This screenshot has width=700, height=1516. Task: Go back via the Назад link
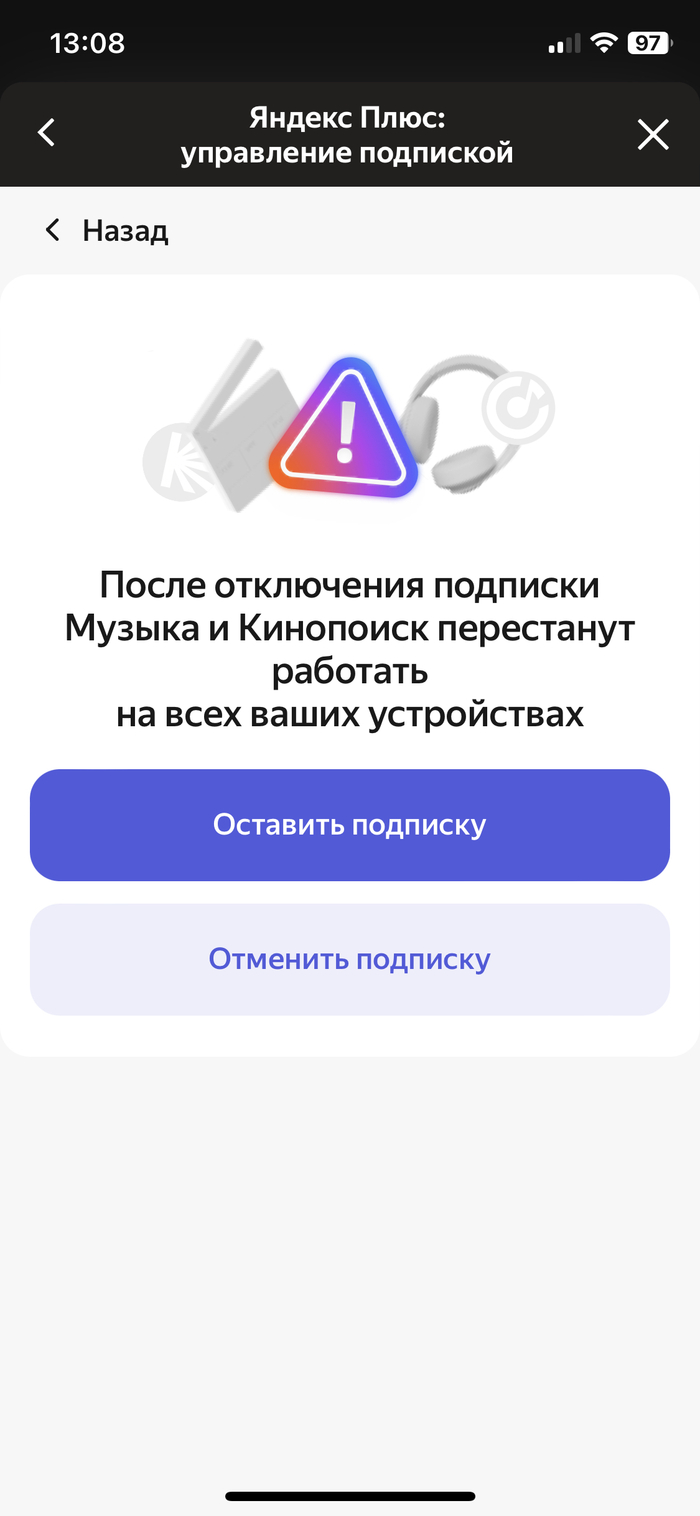[x=107, y=231]
